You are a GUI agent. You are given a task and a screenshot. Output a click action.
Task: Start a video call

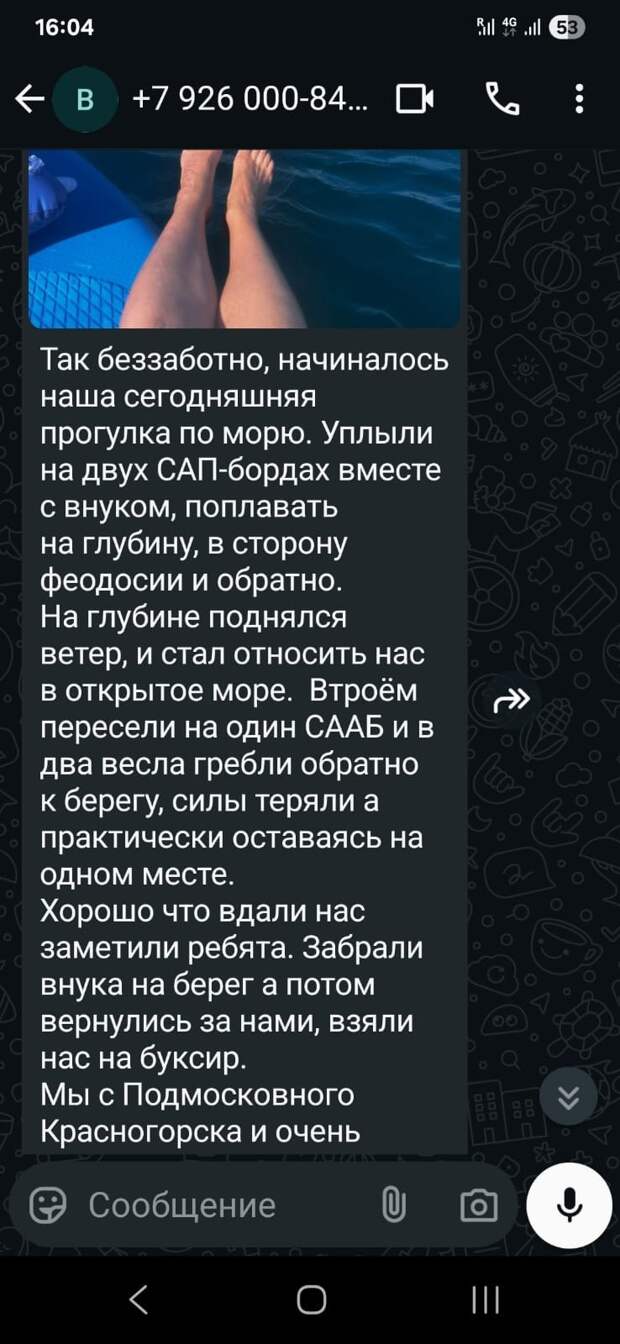click(x=415, y=99)
